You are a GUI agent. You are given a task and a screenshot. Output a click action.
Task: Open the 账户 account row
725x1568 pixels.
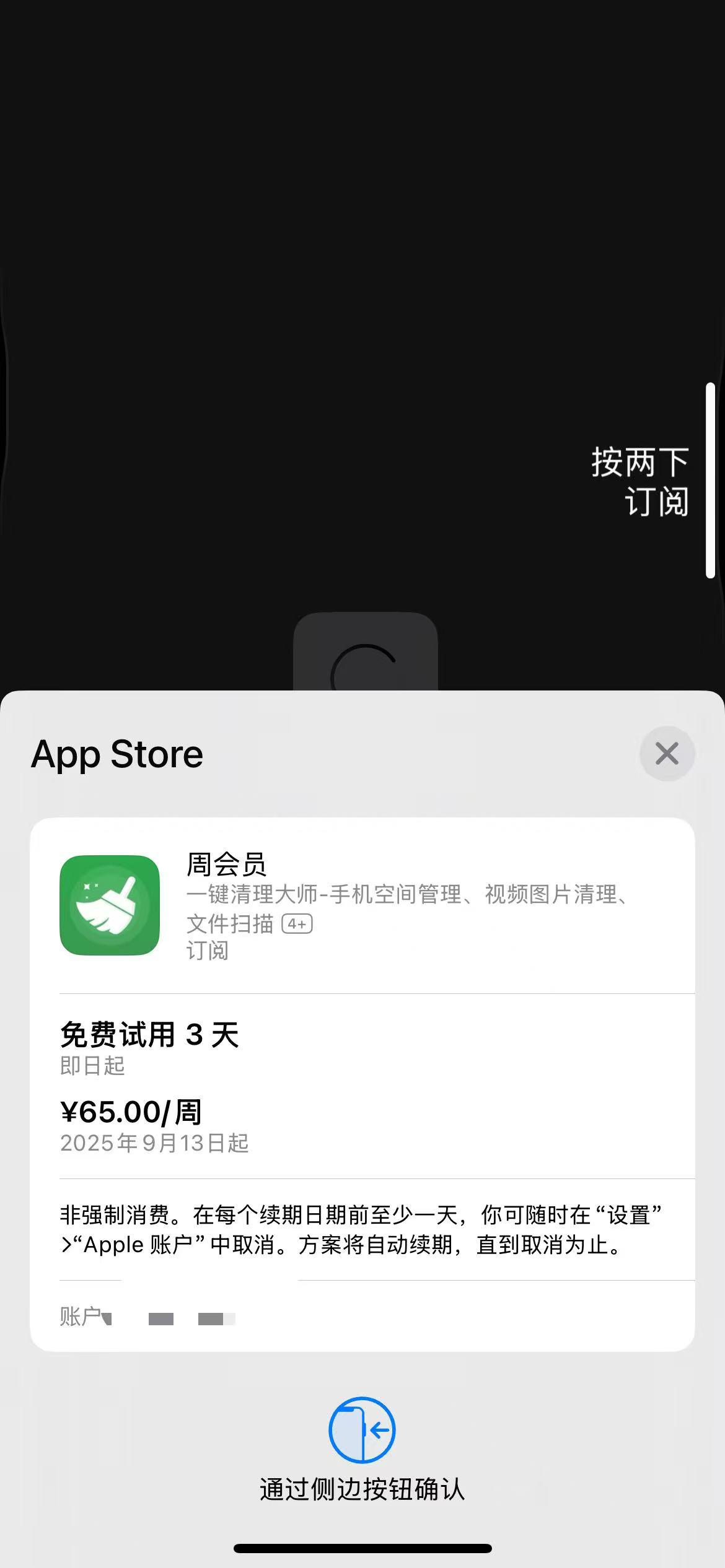coord(362,1317)
